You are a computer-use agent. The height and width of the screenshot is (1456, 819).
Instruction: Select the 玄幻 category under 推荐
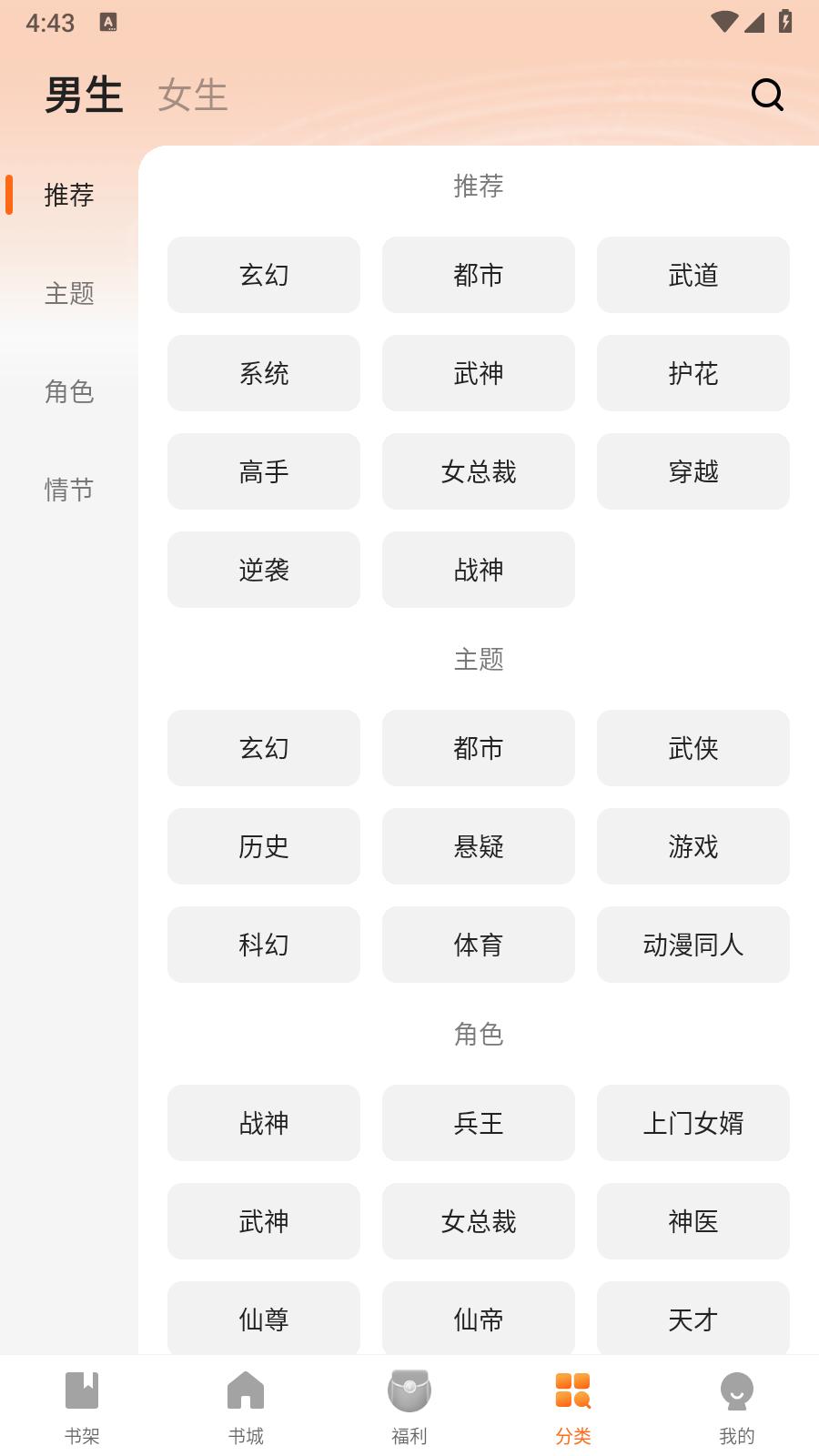coord(263,275)
